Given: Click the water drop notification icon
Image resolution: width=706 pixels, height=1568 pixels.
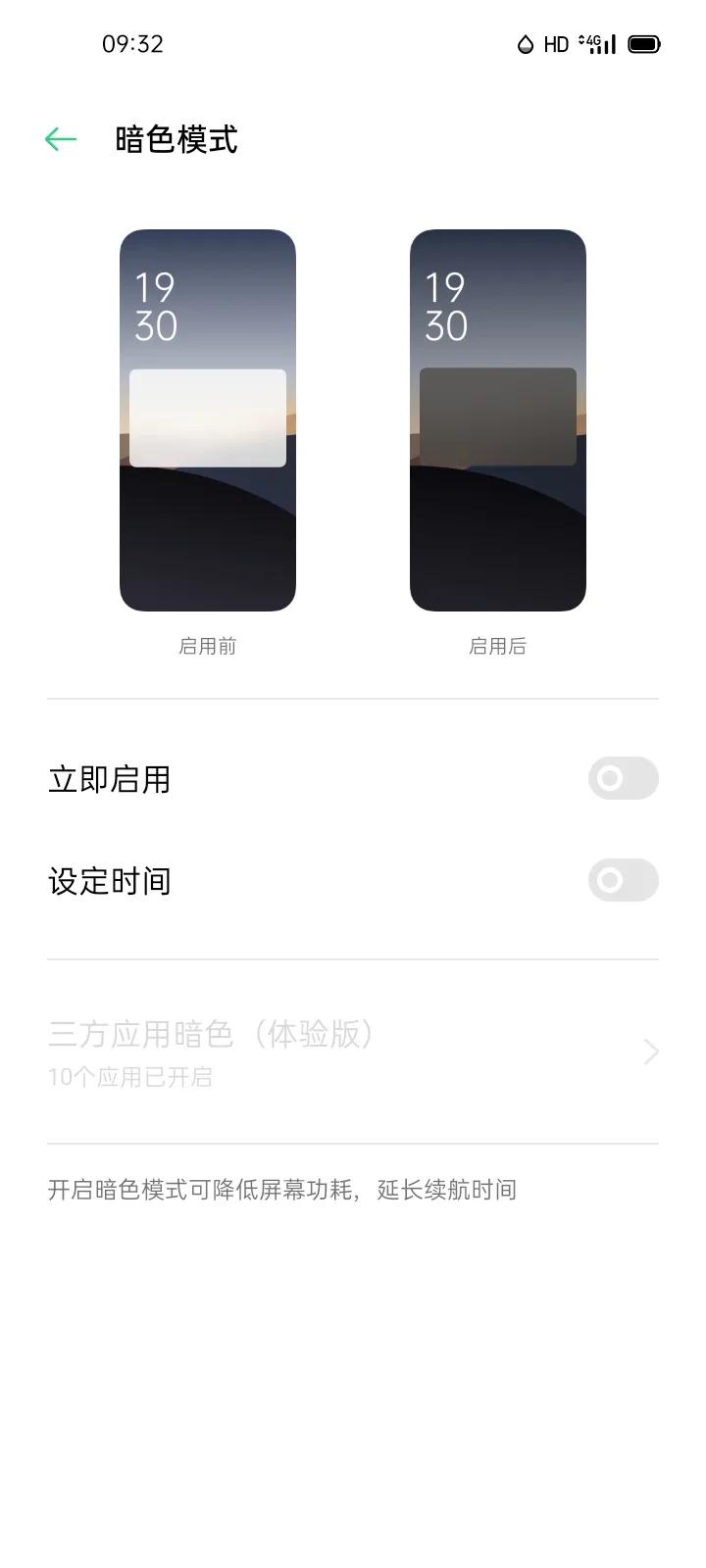Looking at the screenshot, I should [527, 43].
